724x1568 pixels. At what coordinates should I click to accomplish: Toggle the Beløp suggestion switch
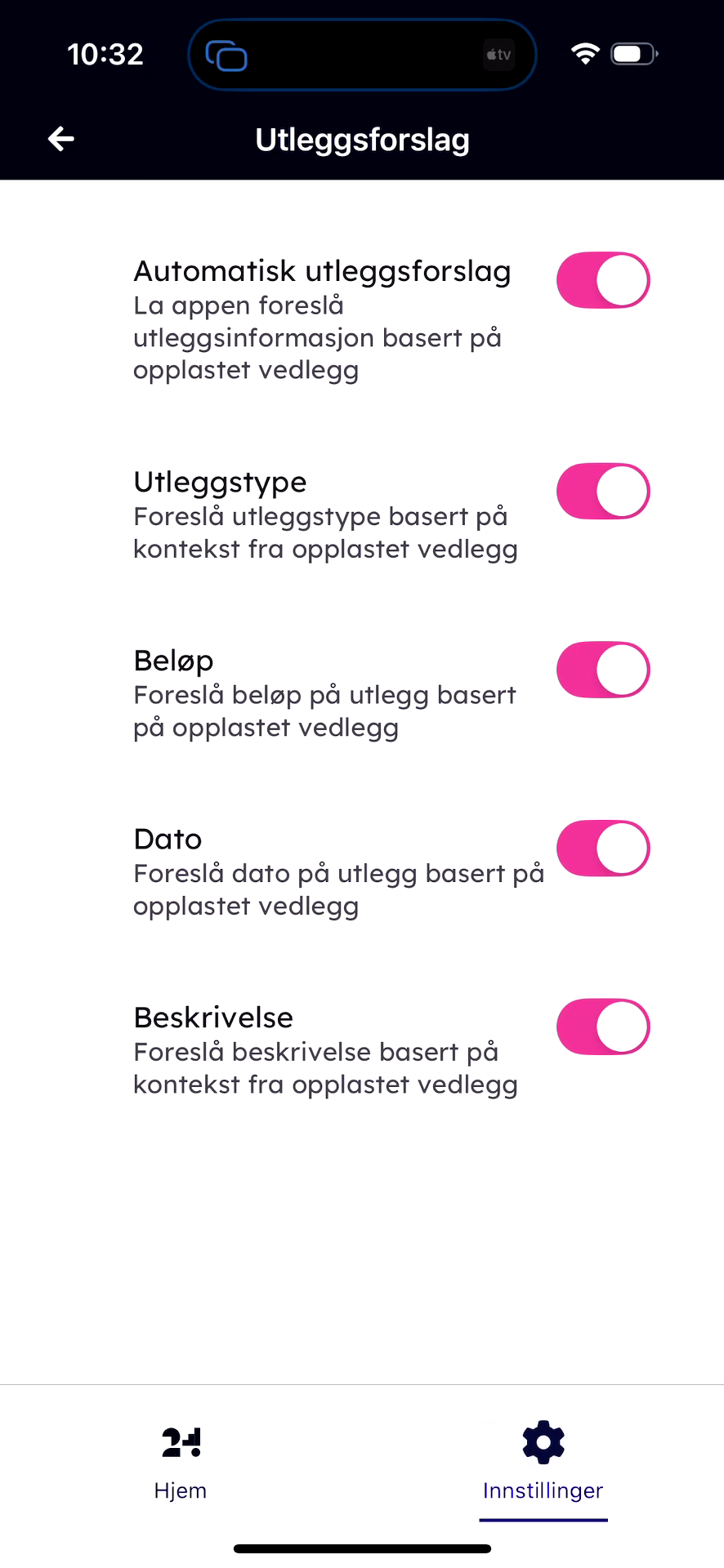point(603,670)
